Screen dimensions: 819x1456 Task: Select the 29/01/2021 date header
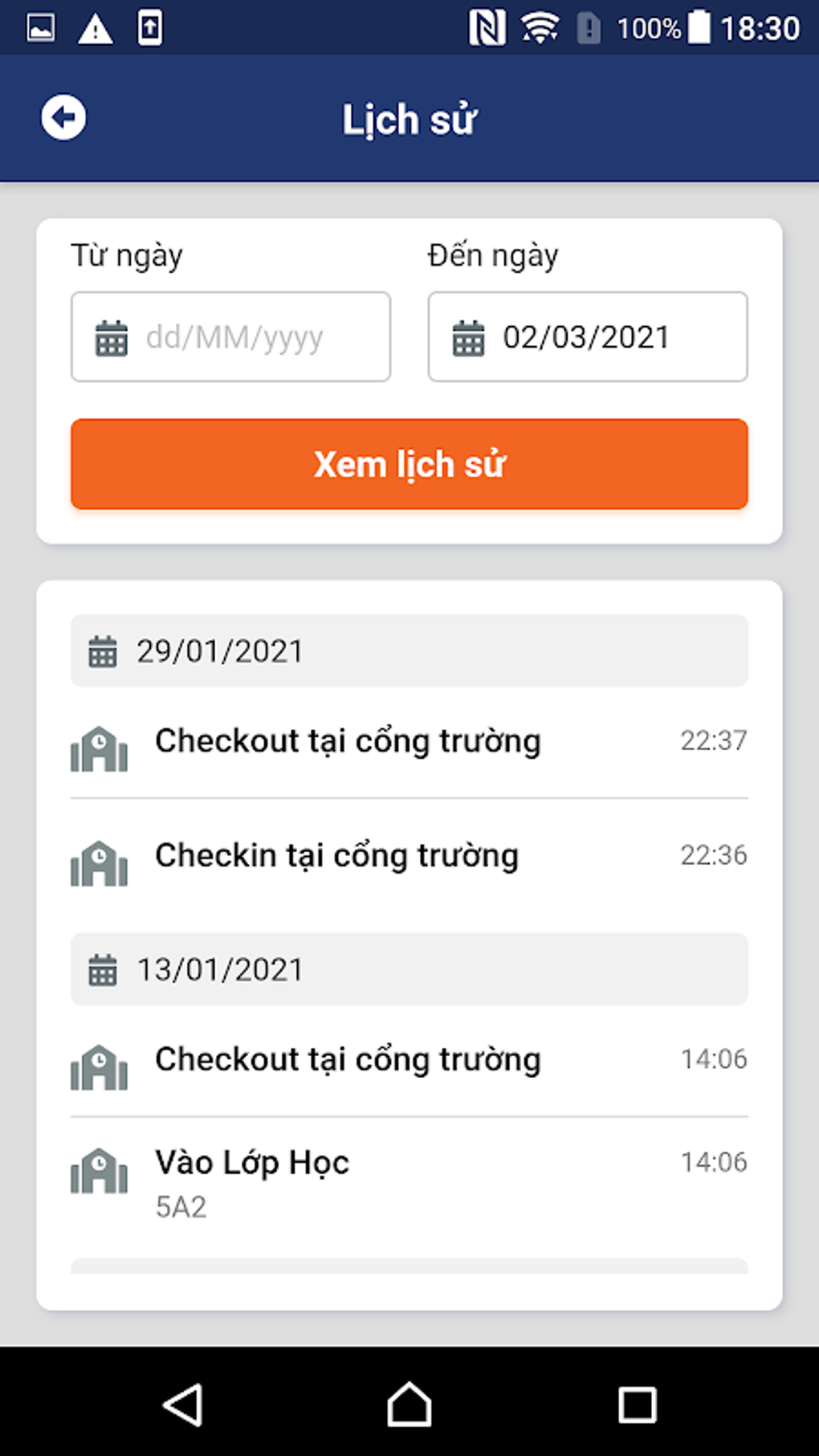(409, 651)
